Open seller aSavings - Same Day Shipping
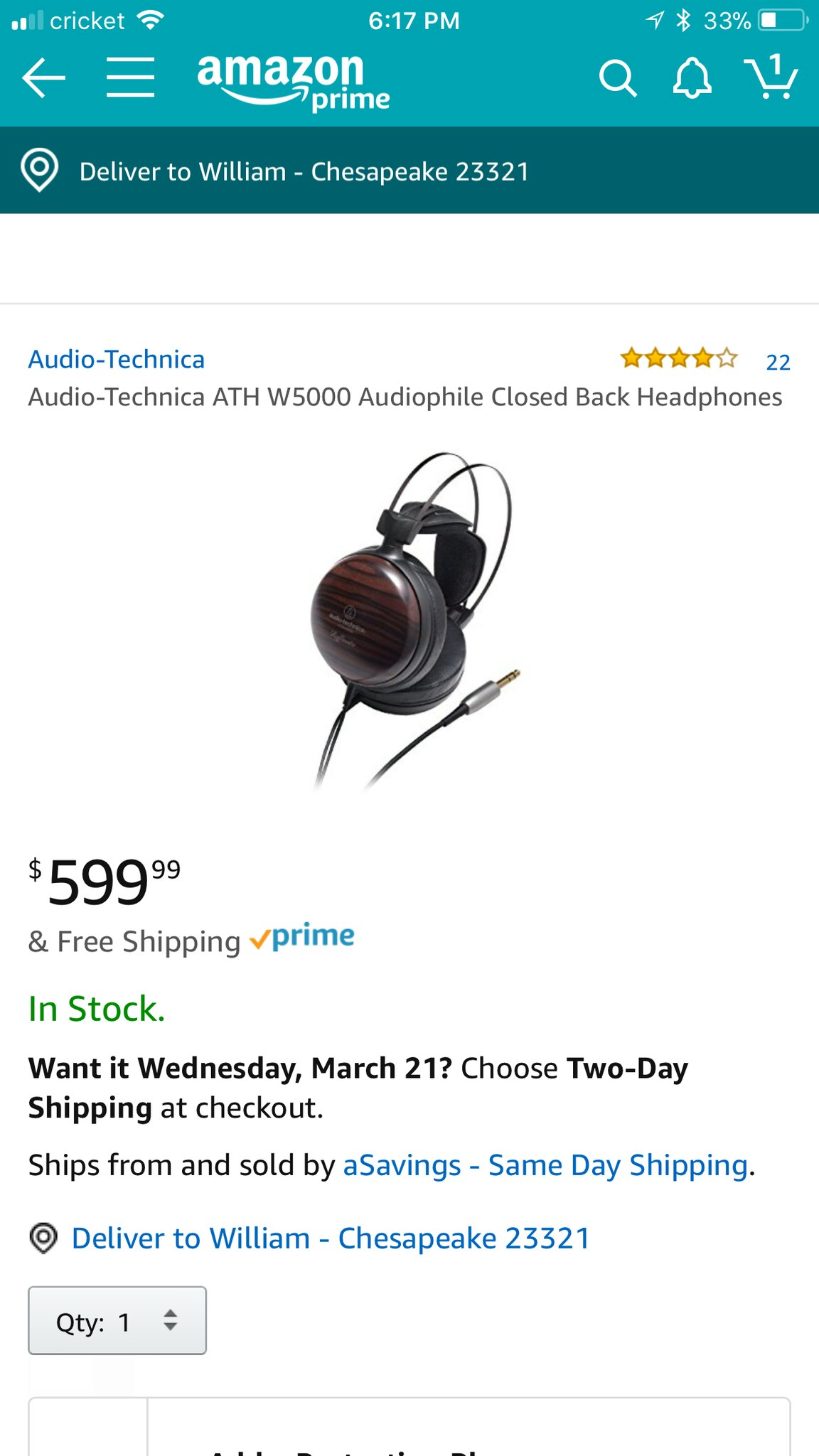 tap(545, 1165)
